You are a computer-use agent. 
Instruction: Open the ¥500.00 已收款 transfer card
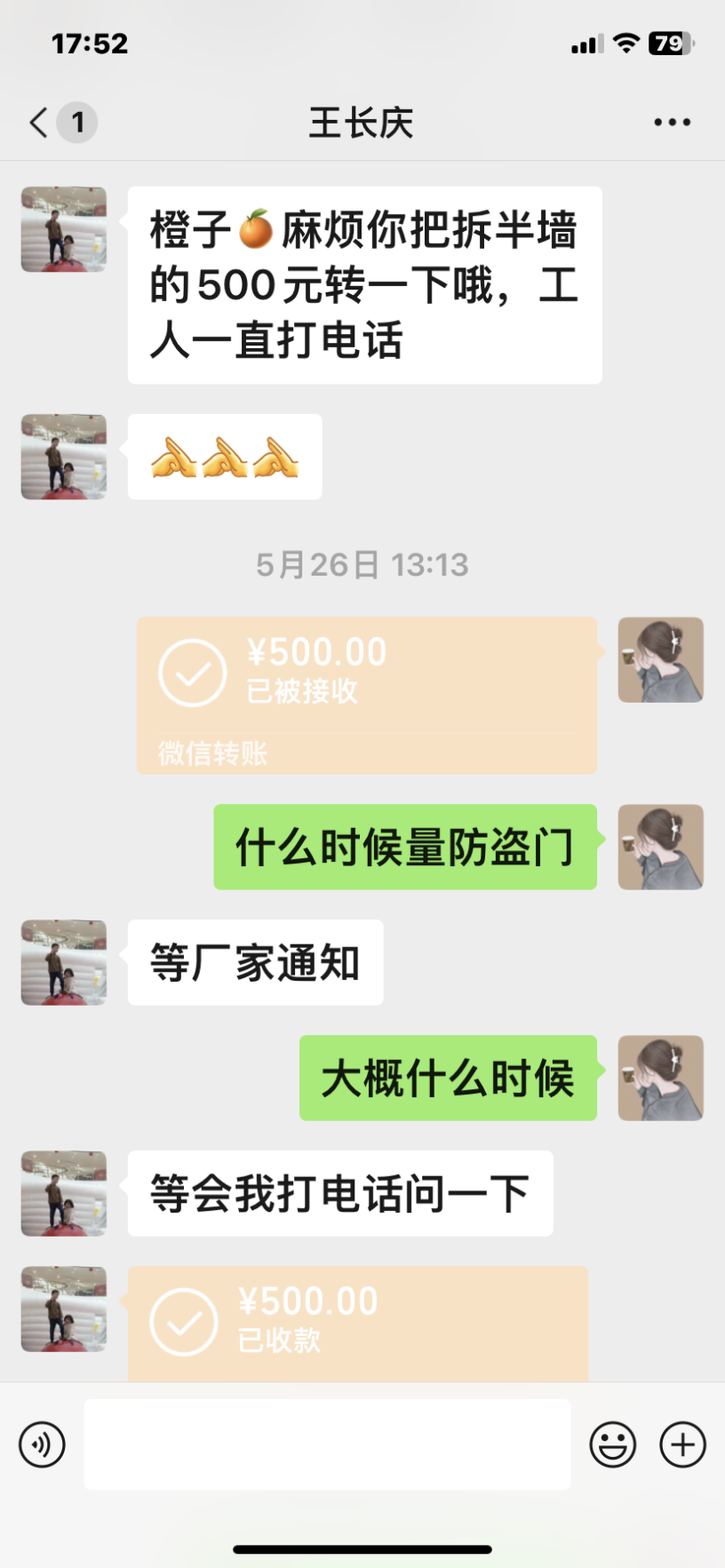click(357, 1323)
